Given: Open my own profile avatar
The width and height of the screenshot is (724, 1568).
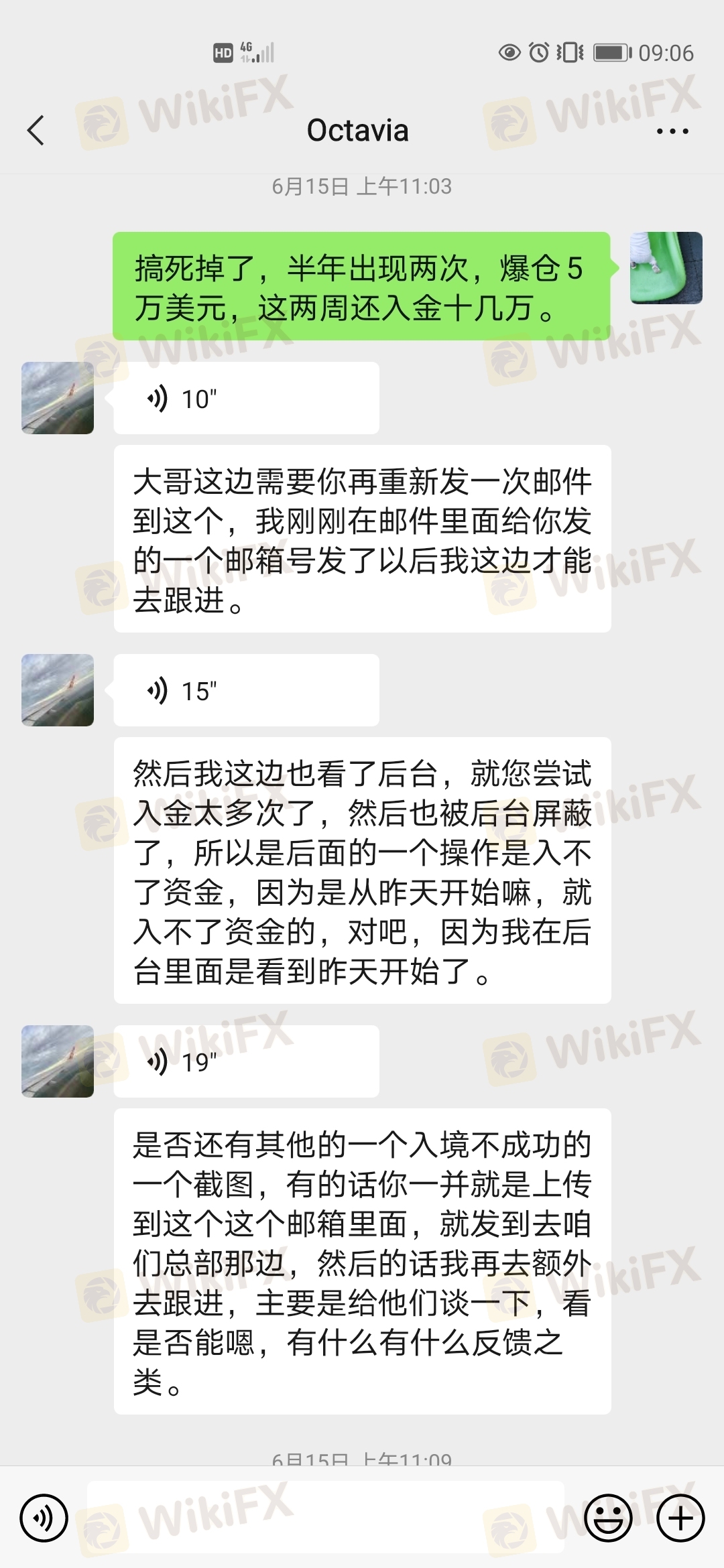Looking at the screenshot, I should [666, 268].
